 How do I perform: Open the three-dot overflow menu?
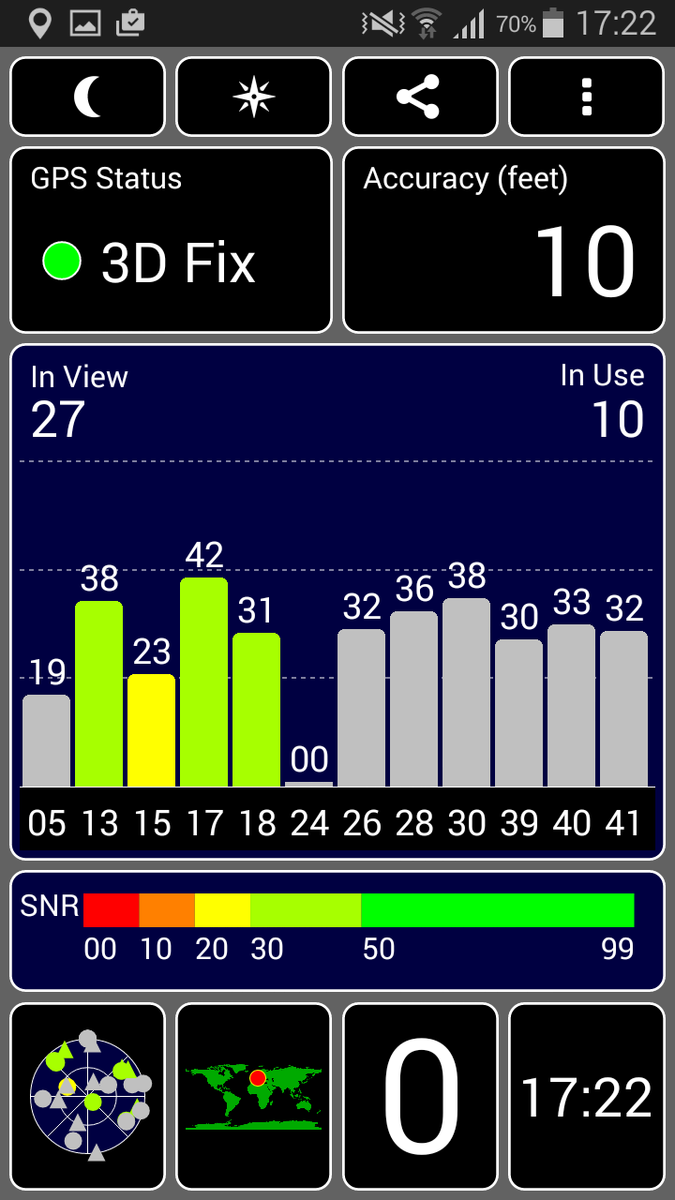pyautogui.click(x=586, y=97)
